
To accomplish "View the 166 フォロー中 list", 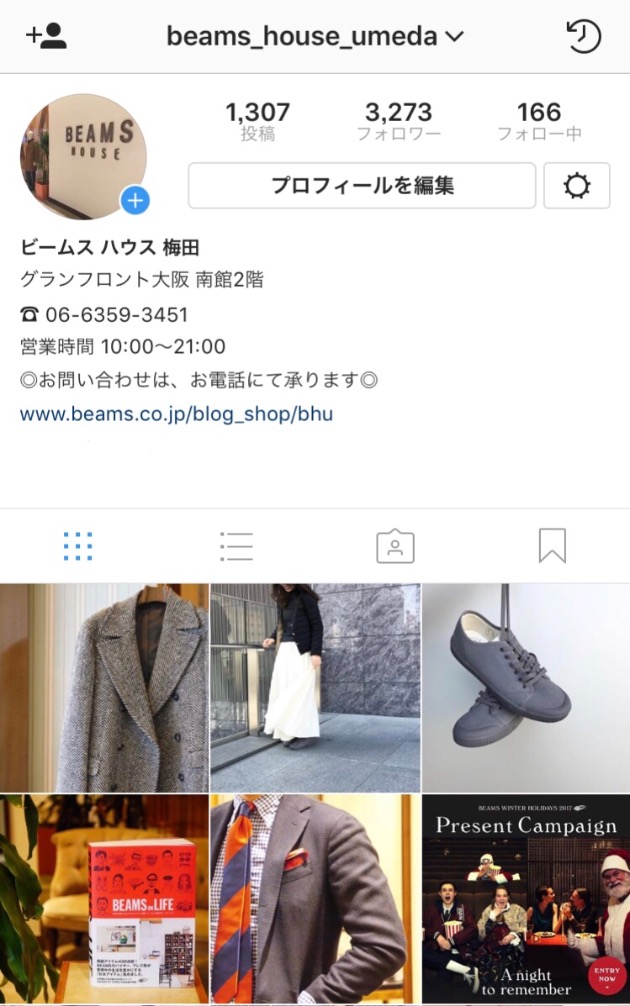I will tap(539, 121).
